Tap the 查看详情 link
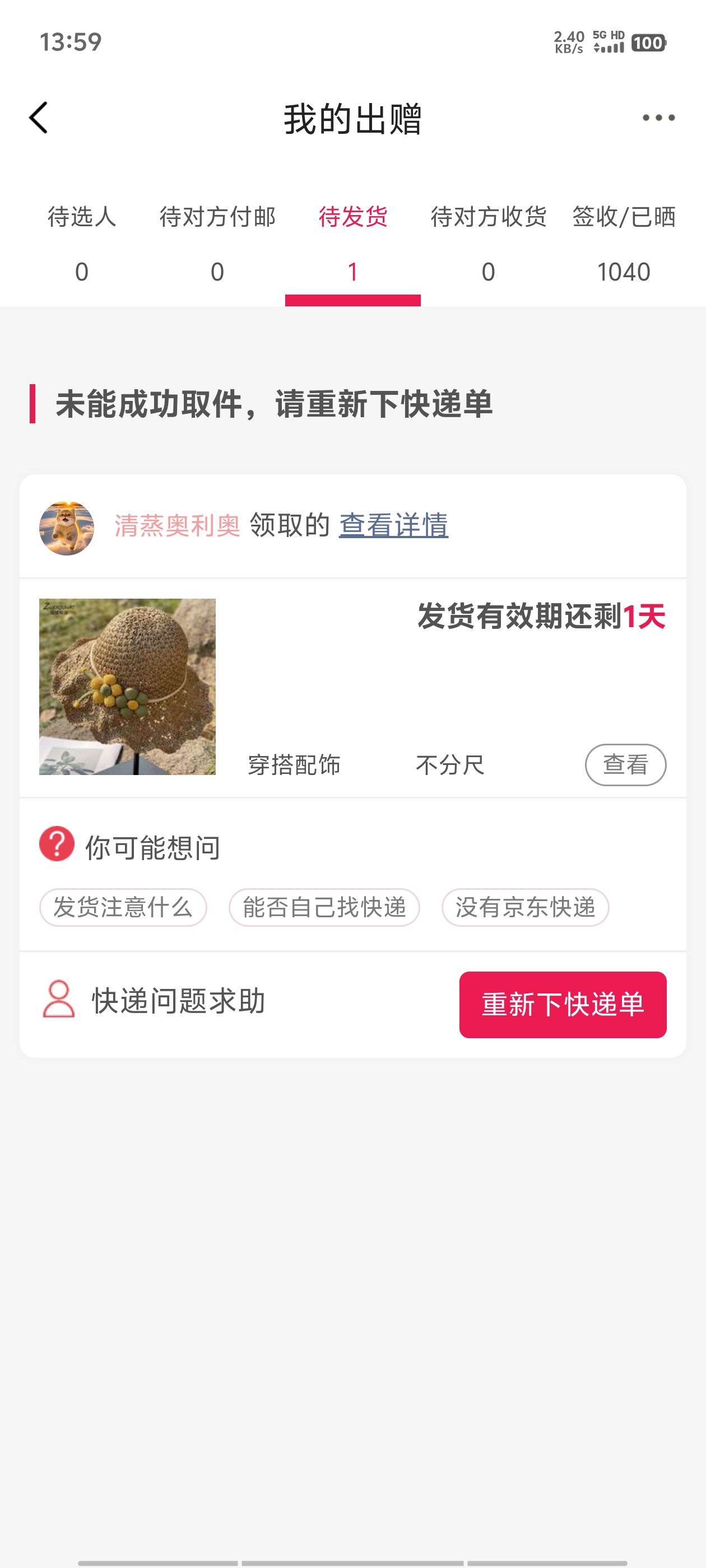 (x=393, y=525)
